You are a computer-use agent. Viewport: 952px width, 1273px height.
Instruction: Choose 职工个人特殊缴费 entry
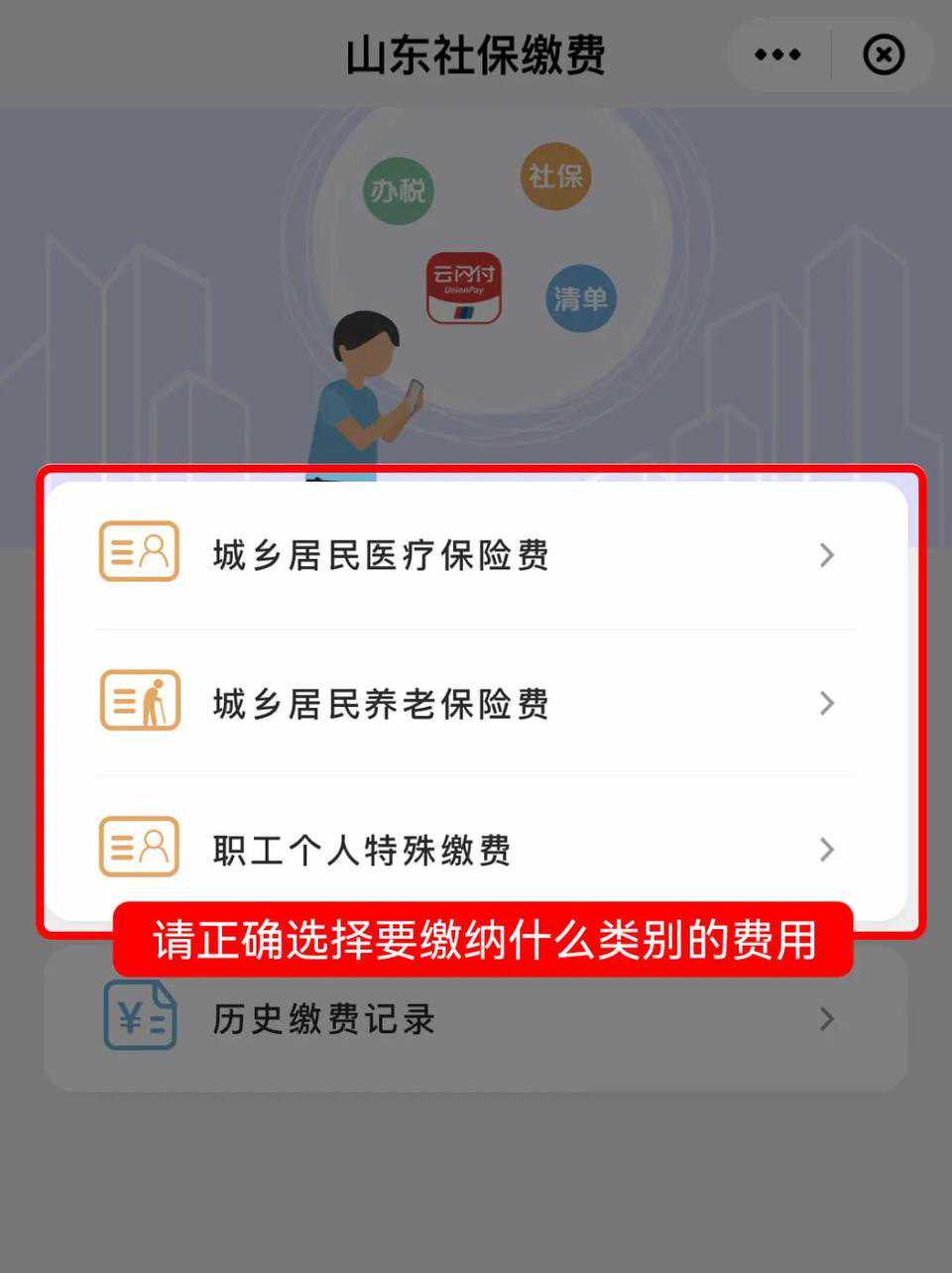point(474,850)
